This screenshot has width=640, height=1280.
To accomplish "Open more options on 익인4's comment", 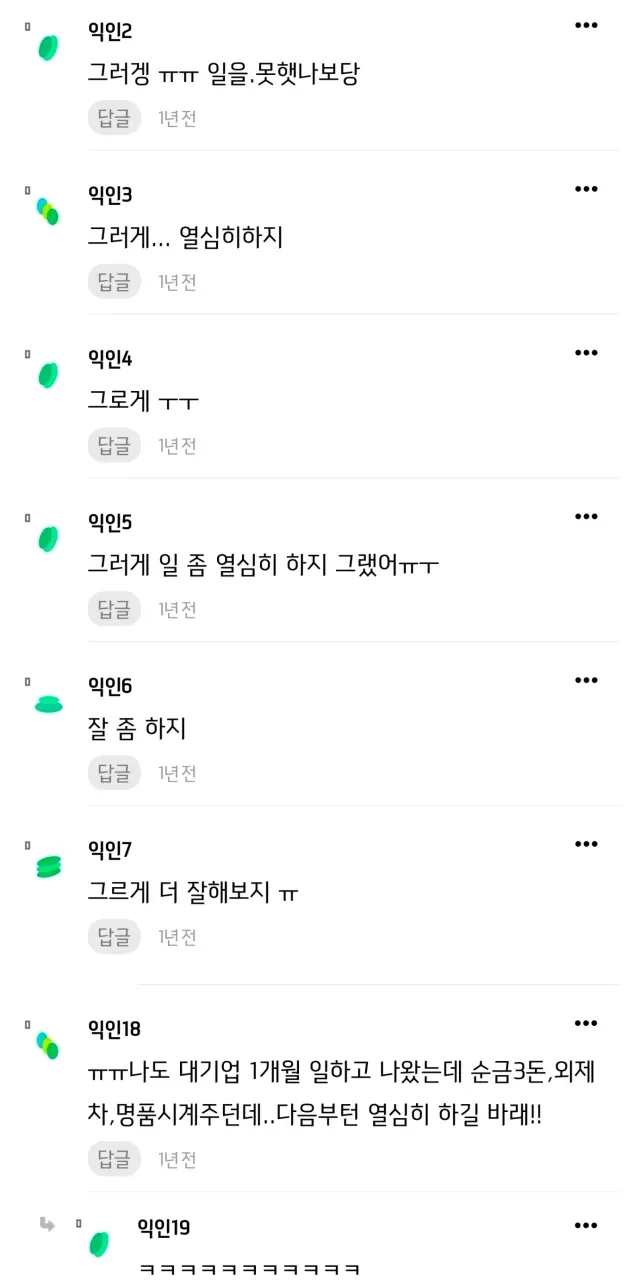I will pos(586,353).
